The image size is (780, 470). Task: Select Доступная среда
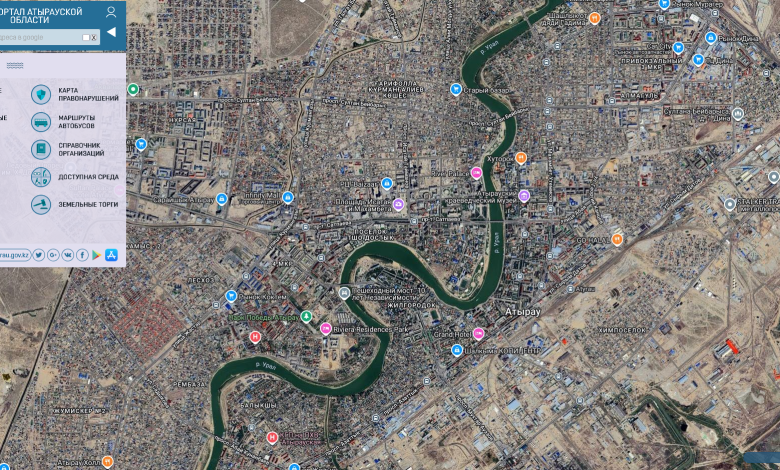tap(41, 177)
